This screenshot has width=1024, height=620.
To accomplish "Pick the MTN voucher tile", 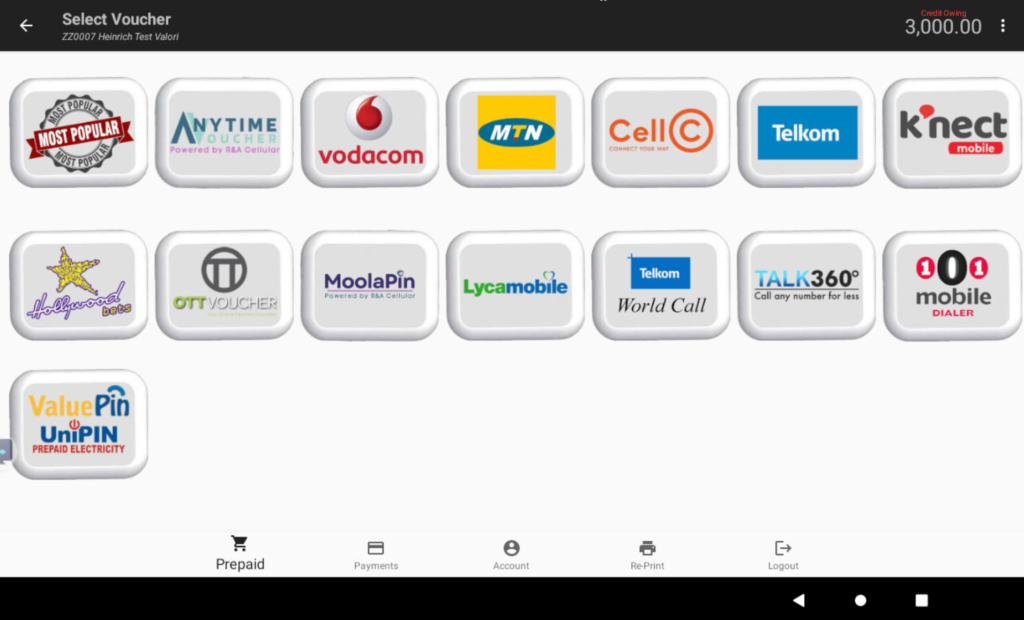I will point(515,132).
